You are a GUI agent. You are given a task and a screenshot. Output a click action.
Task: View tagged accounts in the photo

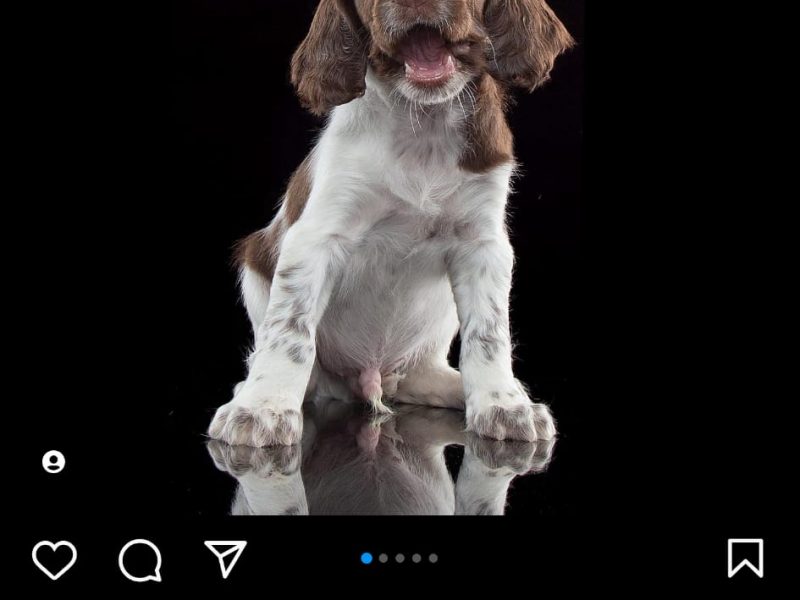pyautogui.click(x=54, y=461)
